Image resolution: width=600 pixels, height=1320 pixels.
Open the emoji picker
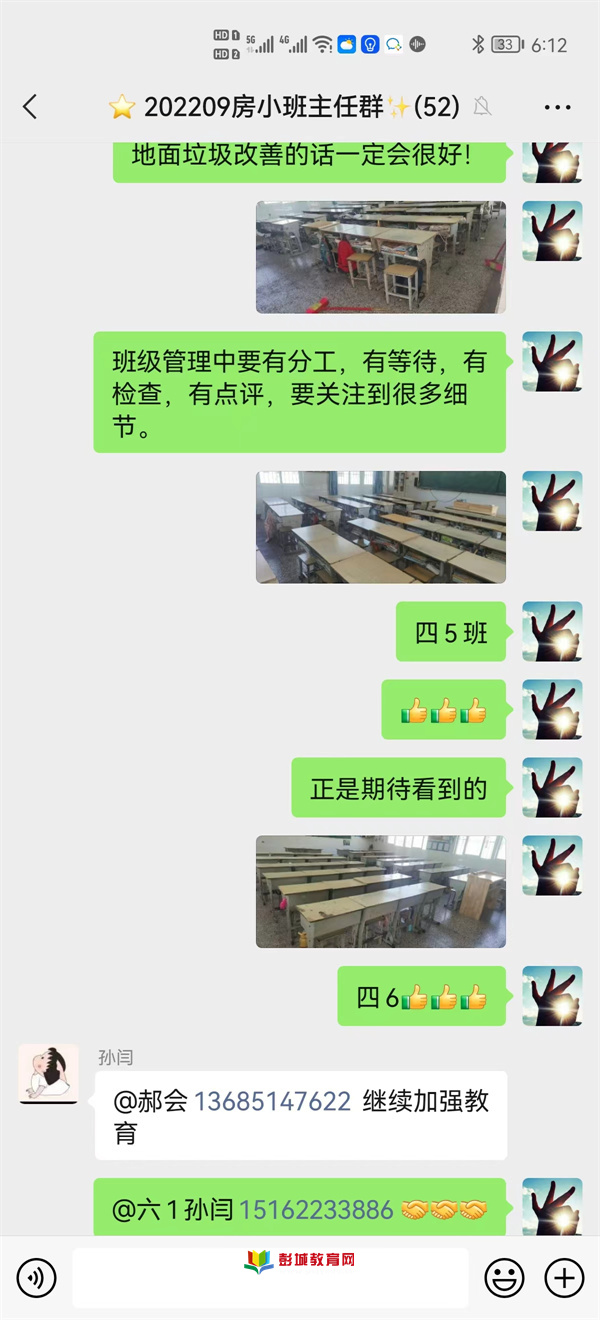[x=504, y=1277]
